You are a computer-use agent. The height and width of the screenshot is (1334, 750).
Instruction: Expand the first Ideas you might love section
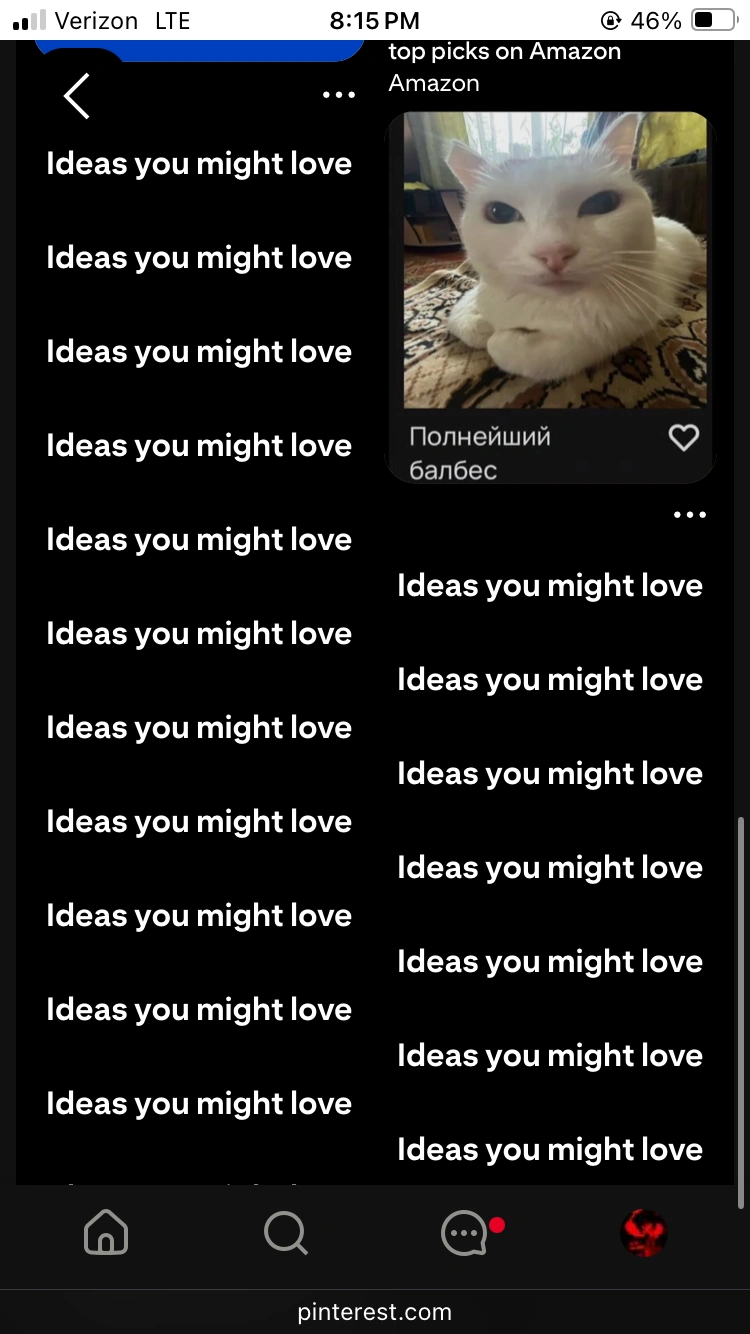click(198, 163)
